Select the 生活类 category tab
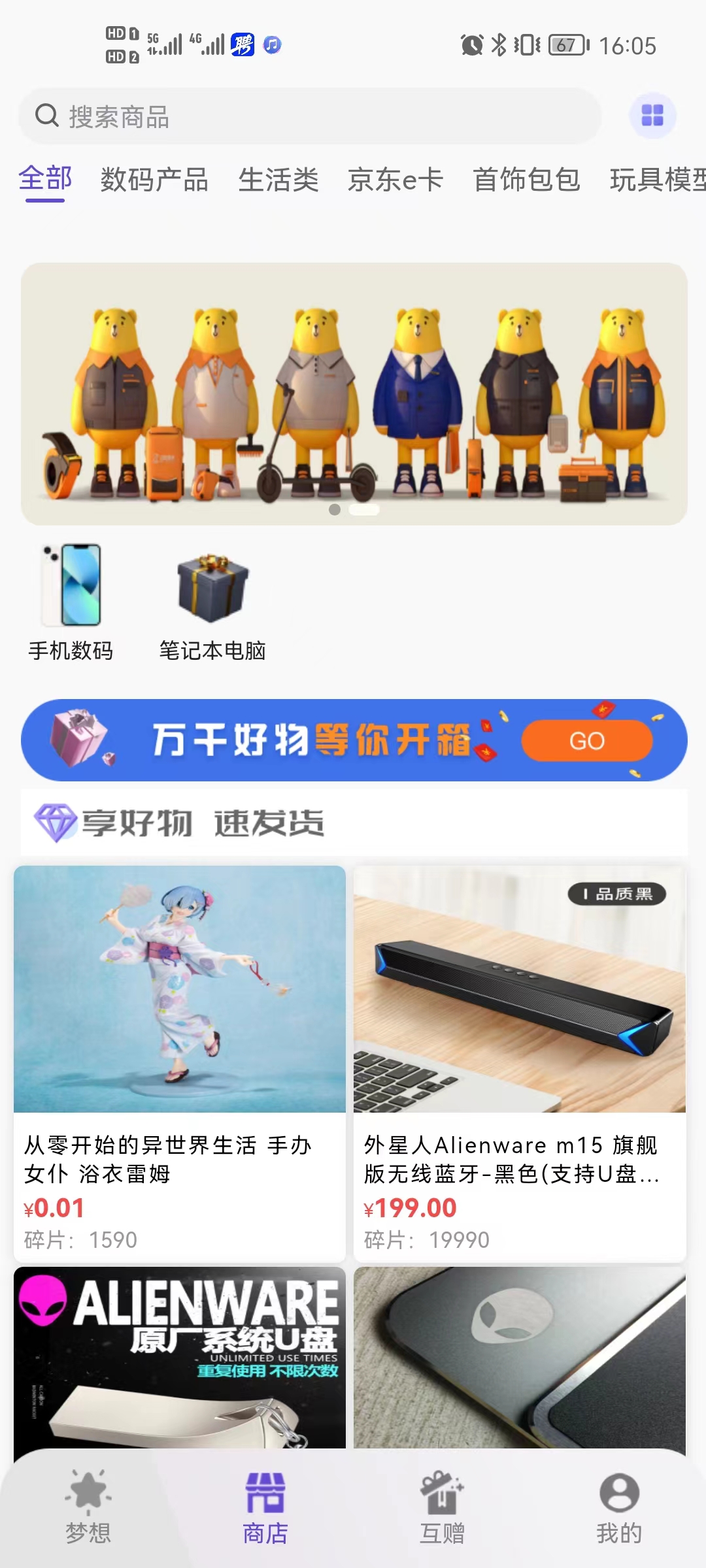The height and width of the screenshot is (1568, 706). [x=278, y=180]
